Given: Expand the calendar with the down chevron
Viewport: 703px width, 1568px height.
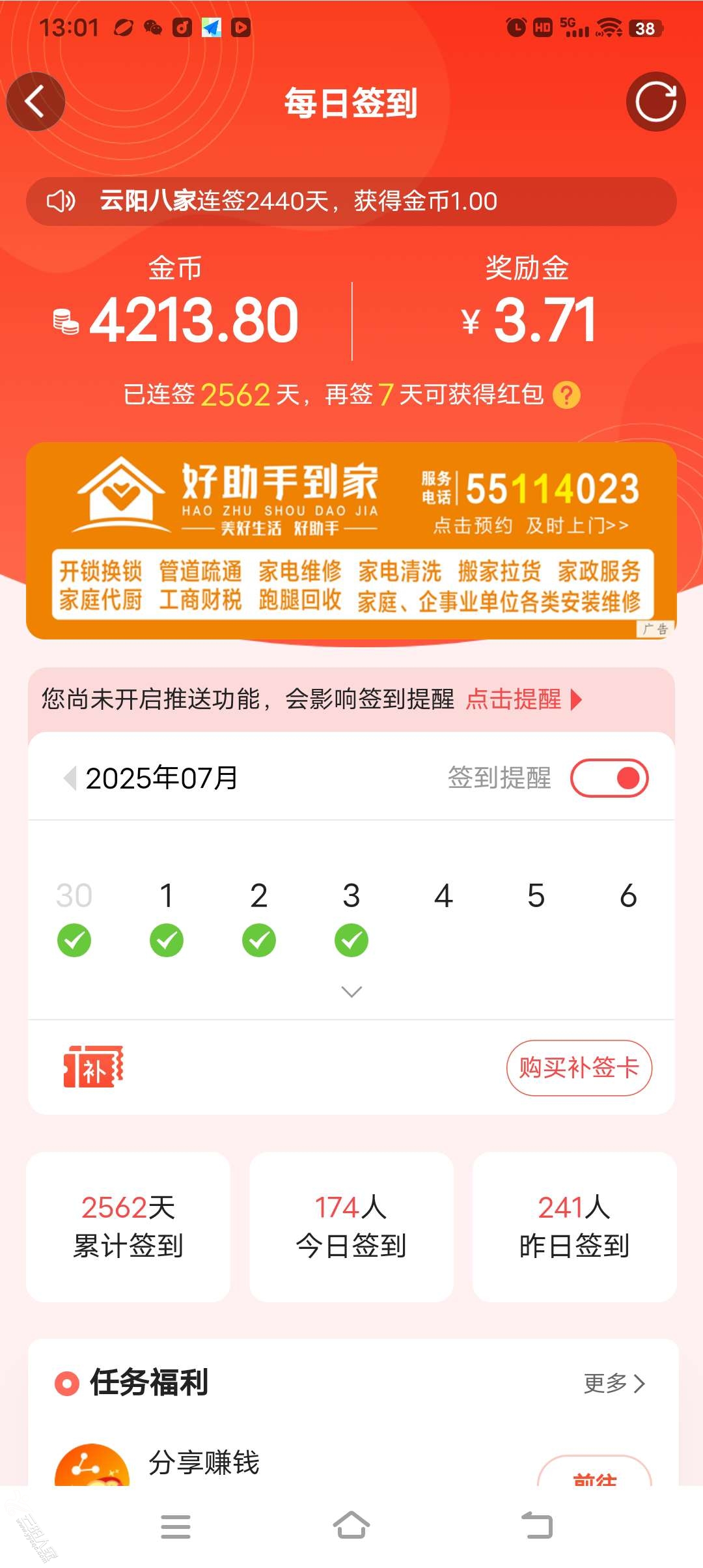Looking at the screenshot, I should (x=351, y=992).
